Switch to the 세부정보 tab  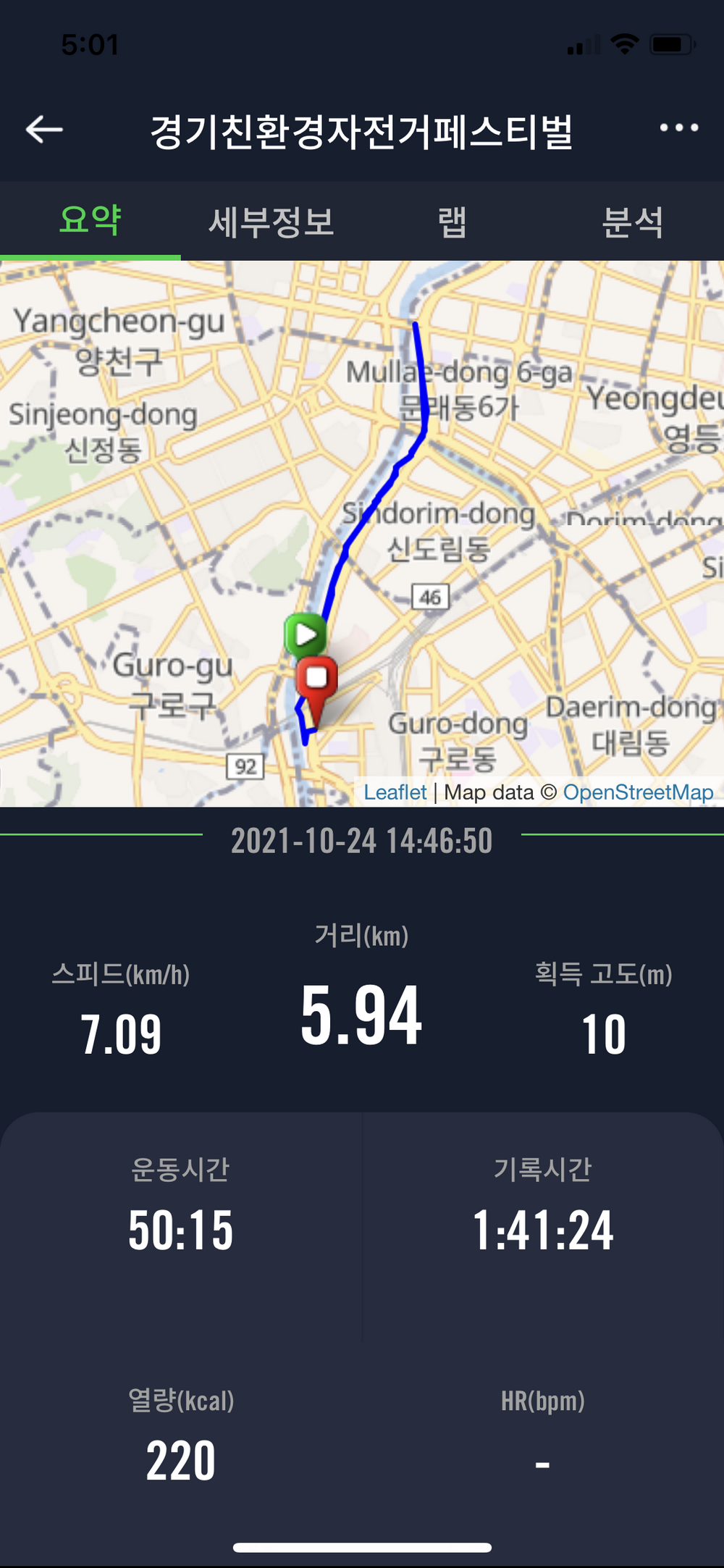coord(271,222)
